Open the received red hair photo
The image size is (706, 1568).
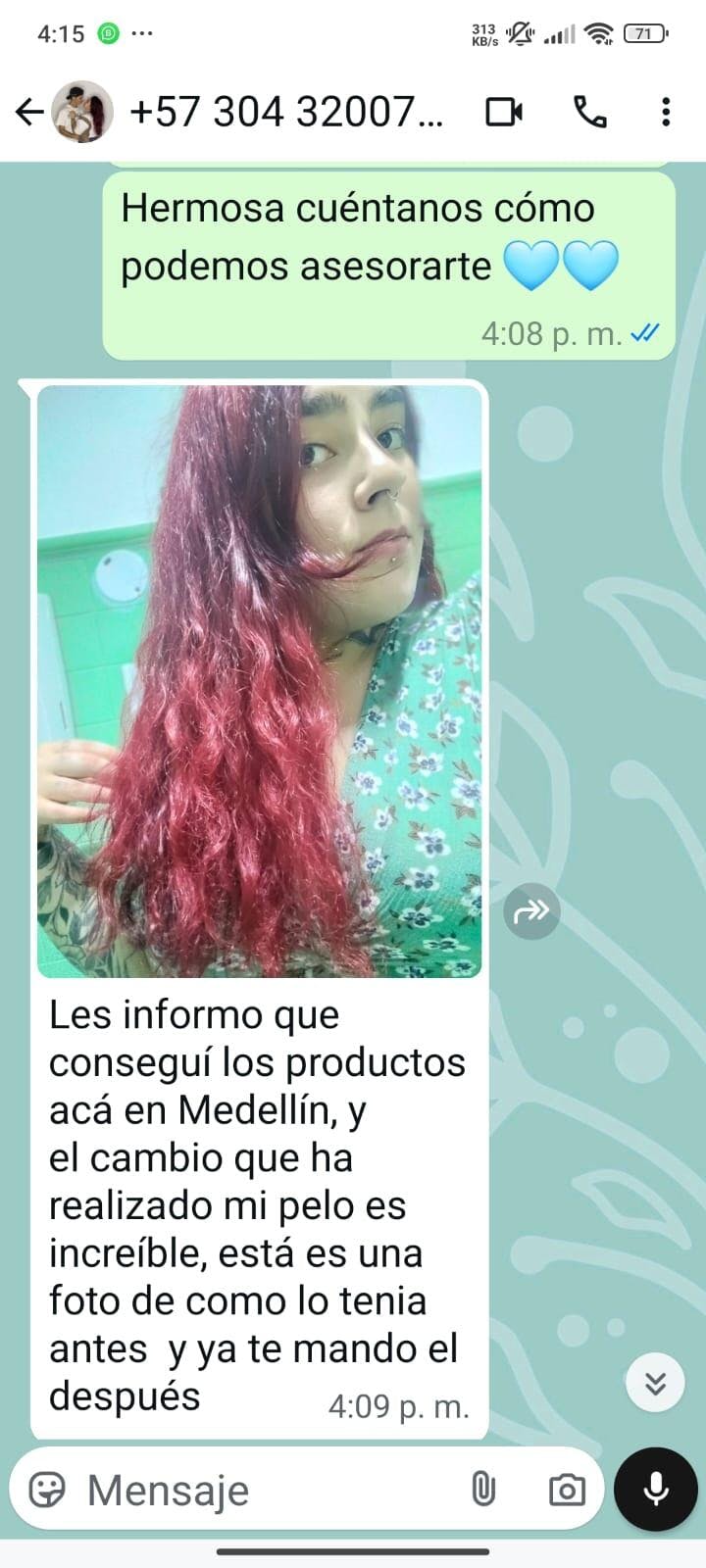(x=260, y=682)
